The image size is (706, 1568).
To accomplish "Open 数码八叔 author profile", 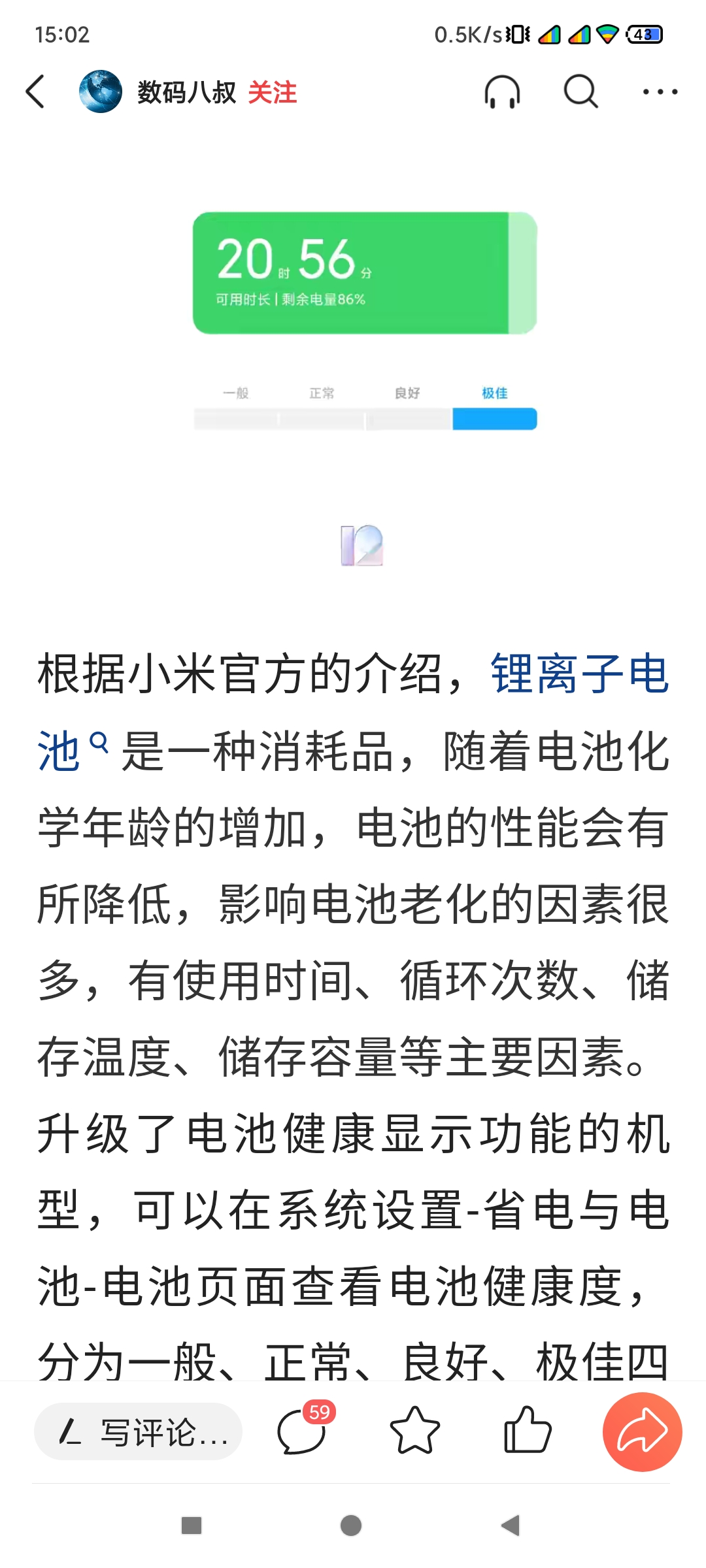I will (x=186, y=92).
